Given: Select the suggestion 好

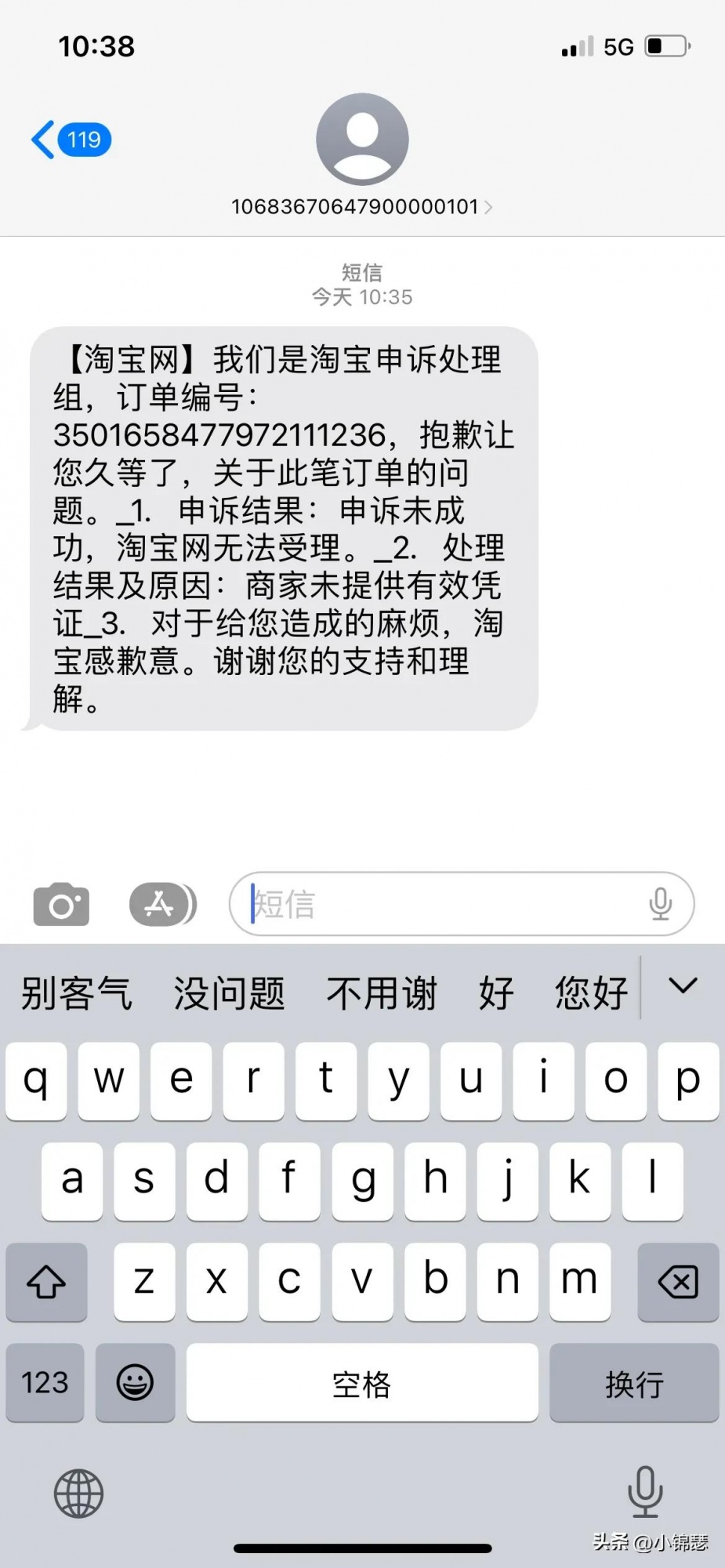Looking at the screenshot, I should pos(497,993).
